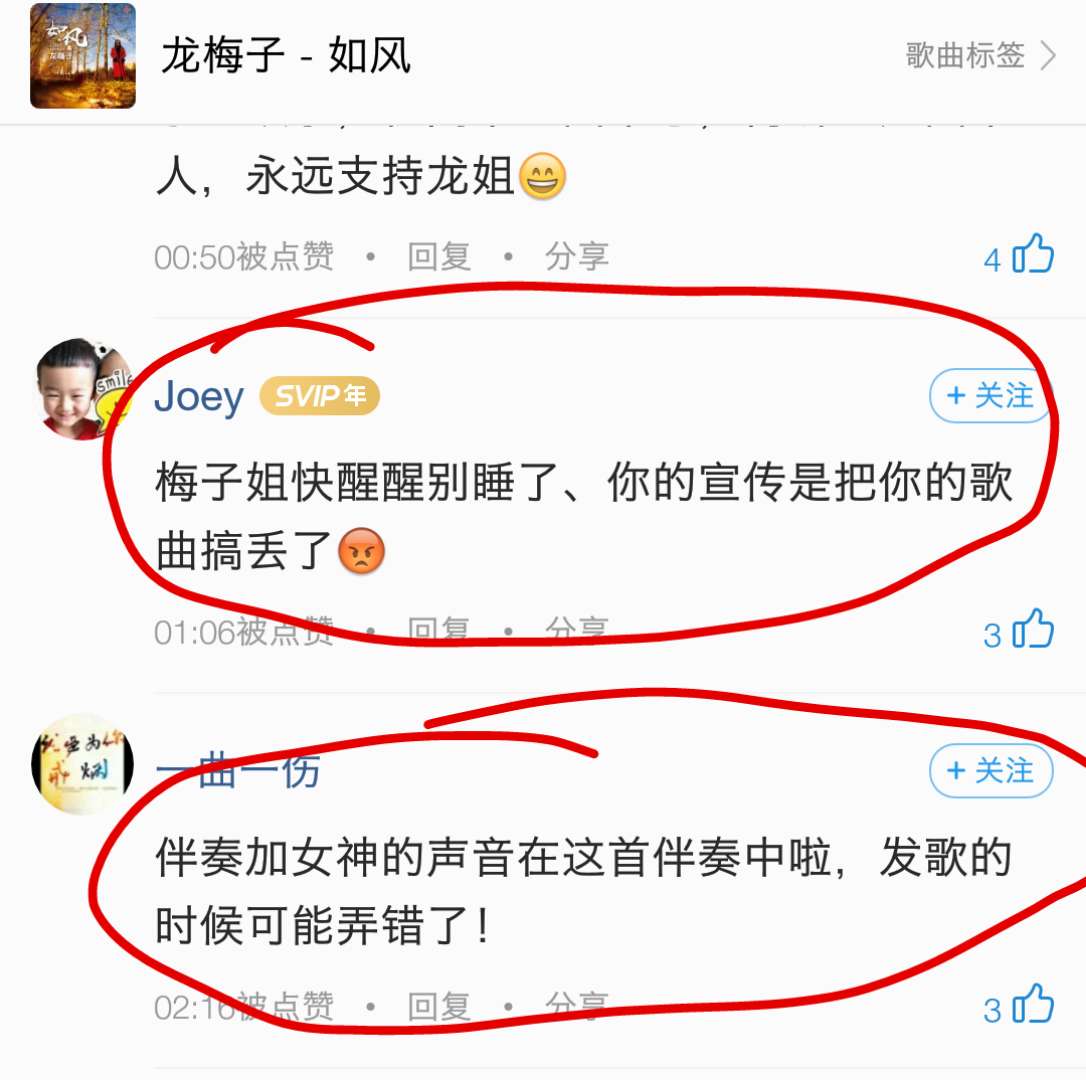The image size is (1086, 1080).
Task: Share the 永远支持龙姐 comment
Action: click(576, 257)
